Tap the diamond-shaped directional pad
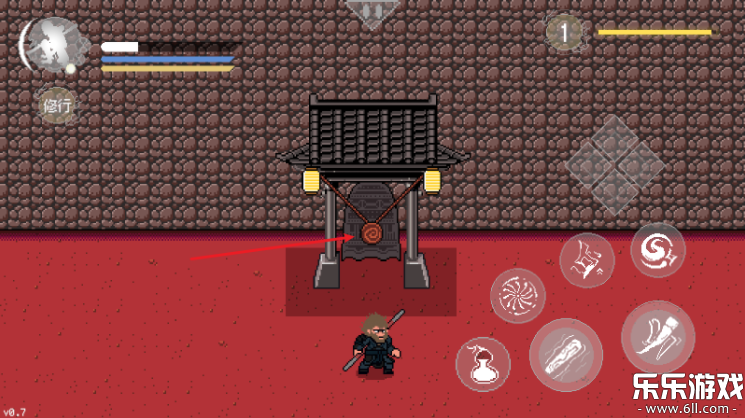The image size is (745, 418). click(614, 164)
